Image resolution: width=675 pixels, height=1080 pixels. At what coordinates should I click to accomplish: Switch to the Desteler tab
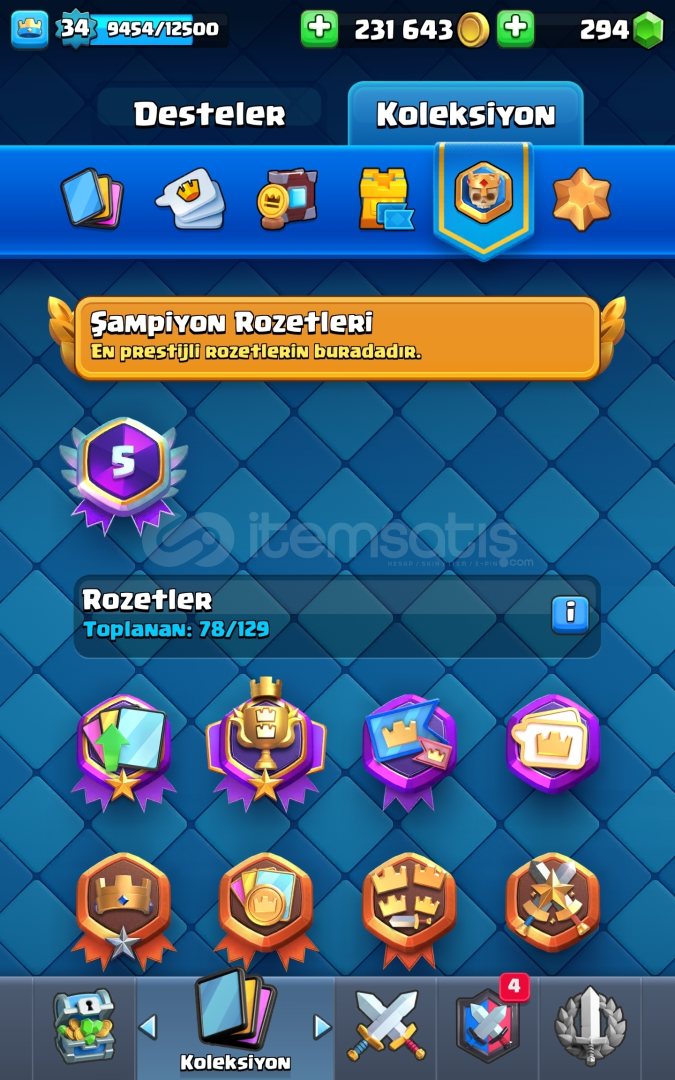pyautogui.click(x=209, y=114)
